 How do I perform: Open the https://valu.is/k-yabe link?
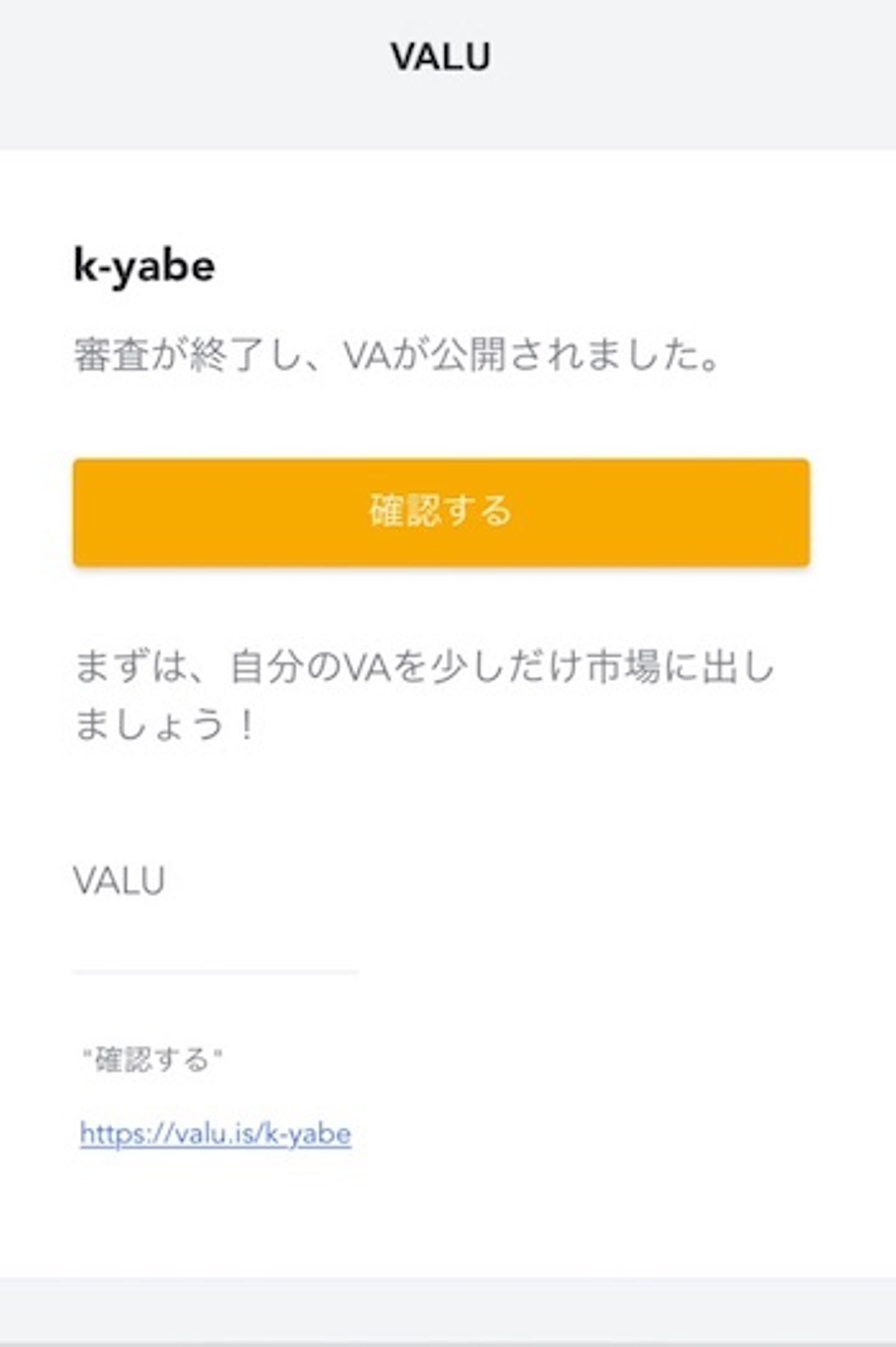tap(215, 1133)
